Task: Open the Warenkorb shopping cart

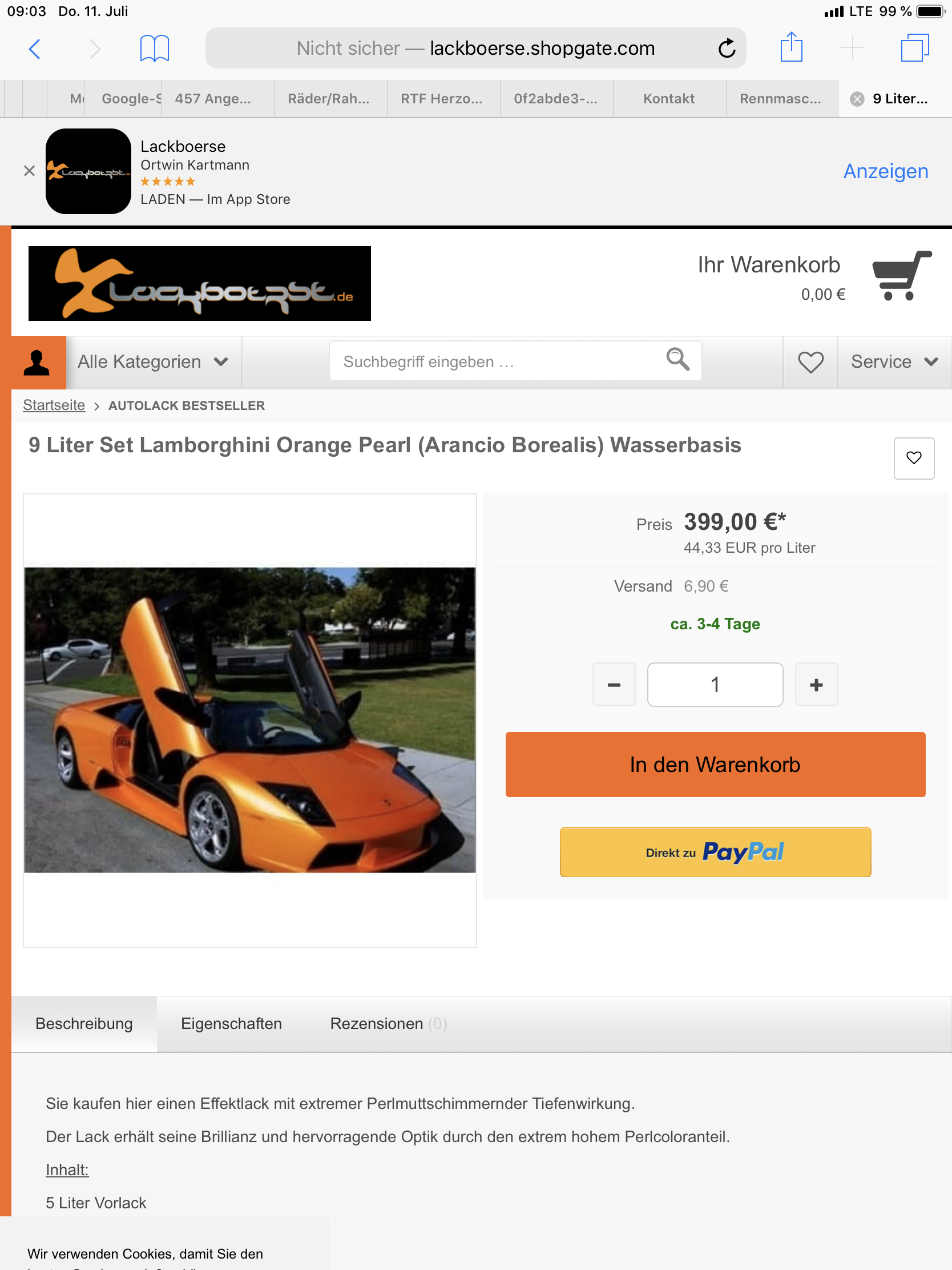Action: coord(901,276)
